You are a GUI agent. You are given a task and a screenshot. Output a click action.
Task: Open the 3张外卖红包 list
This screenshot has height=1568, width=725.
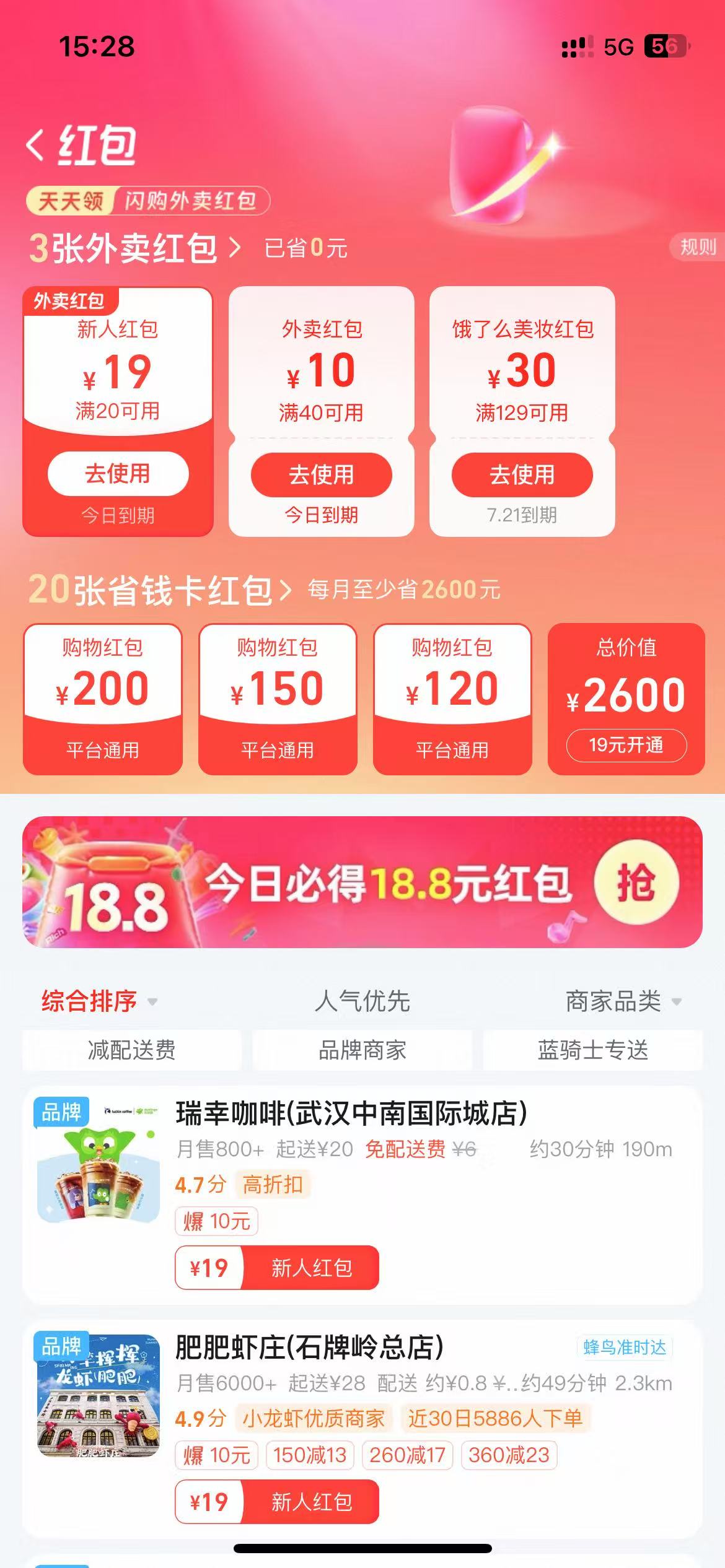(135, 248)
